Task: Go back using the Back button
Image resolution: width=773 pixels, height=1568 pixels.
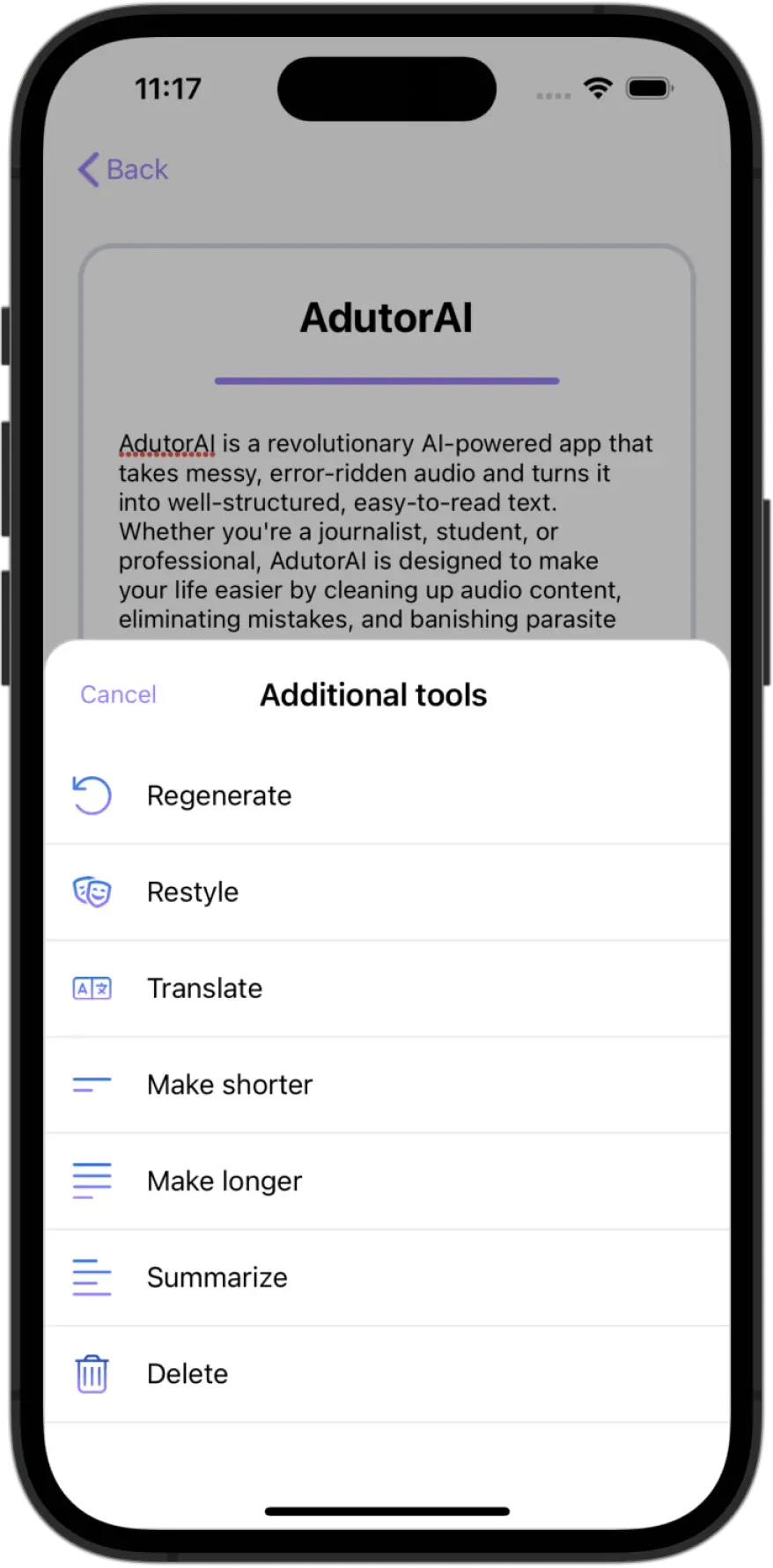Action: pos(123,169)
